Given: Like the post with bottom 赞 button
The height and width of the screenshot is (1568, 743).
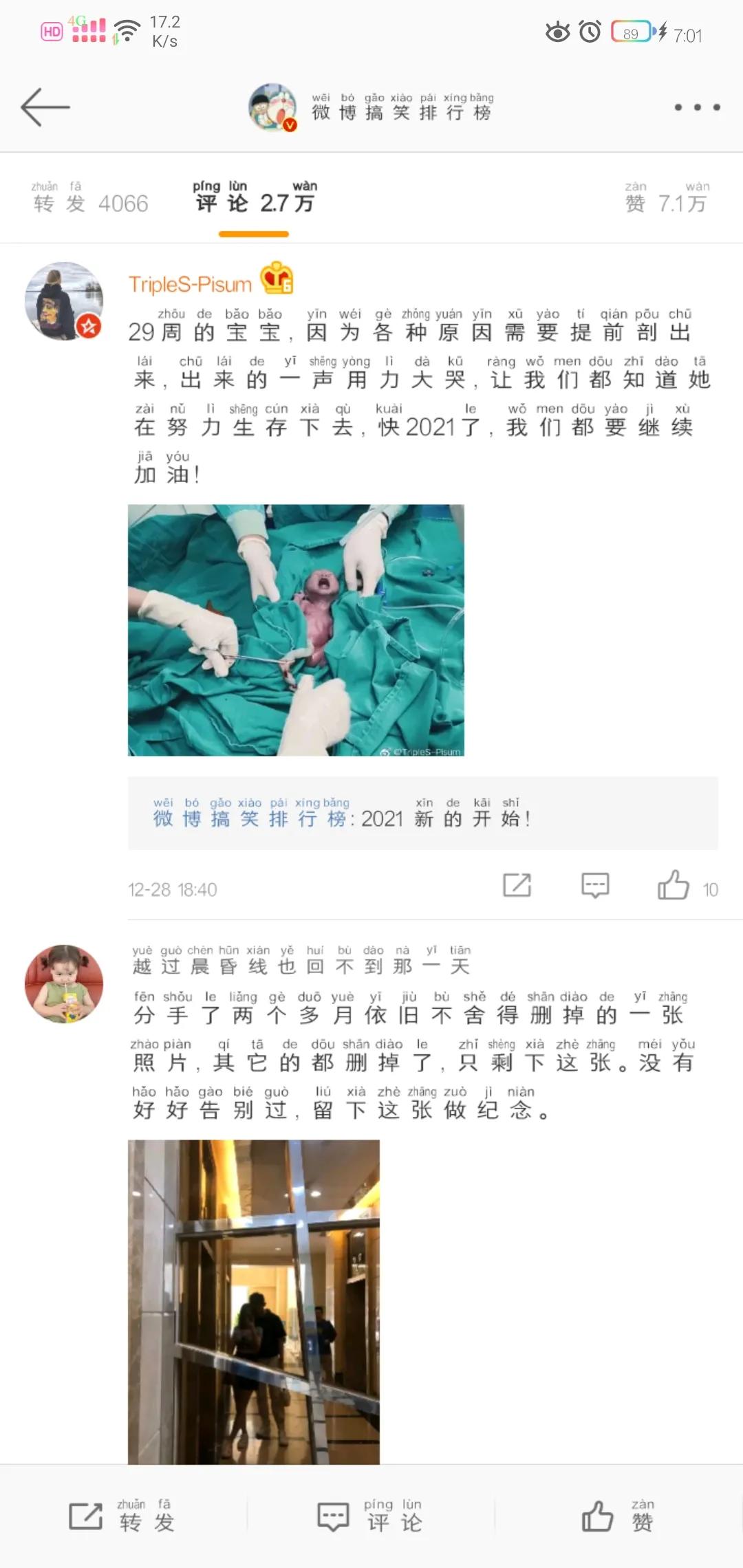Looking at the screenshot, I should point(618,1516).
